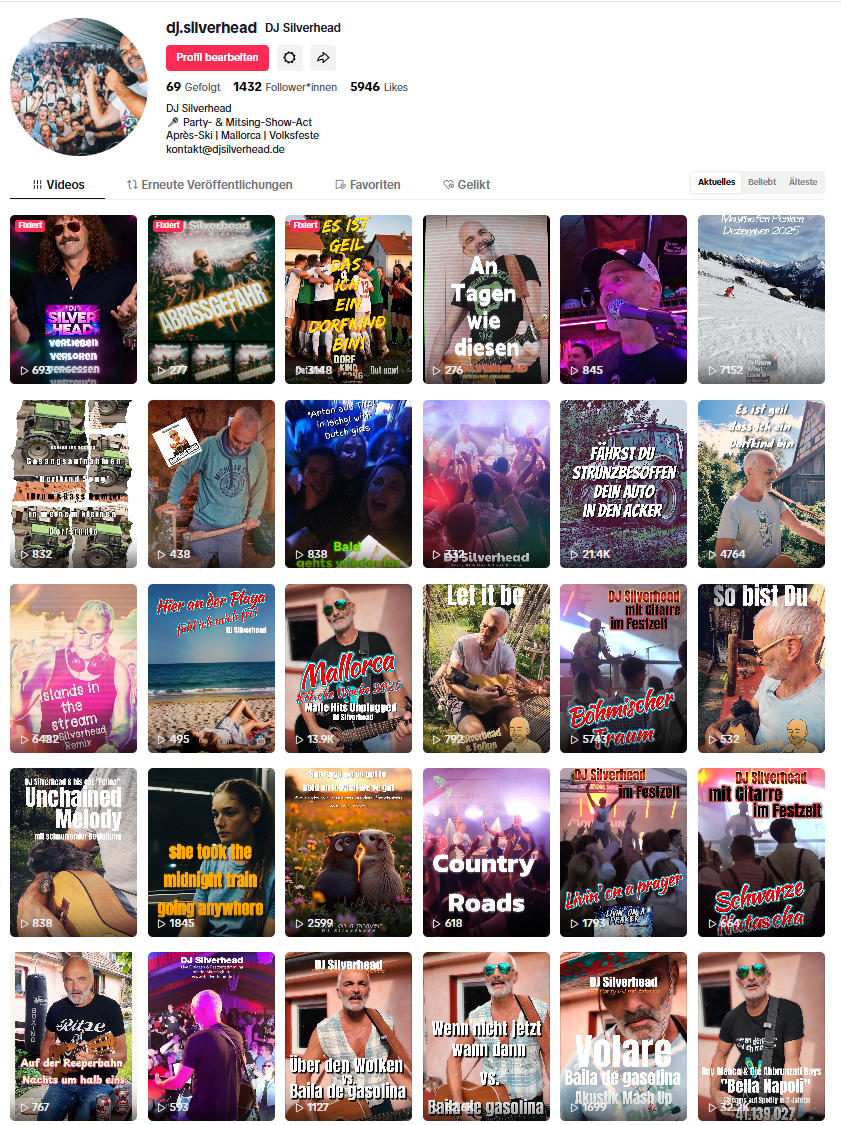Open the Unchained Melody video thumbnail
Viewport: 841px width, 1125px height.
click(x=73, y=852)
